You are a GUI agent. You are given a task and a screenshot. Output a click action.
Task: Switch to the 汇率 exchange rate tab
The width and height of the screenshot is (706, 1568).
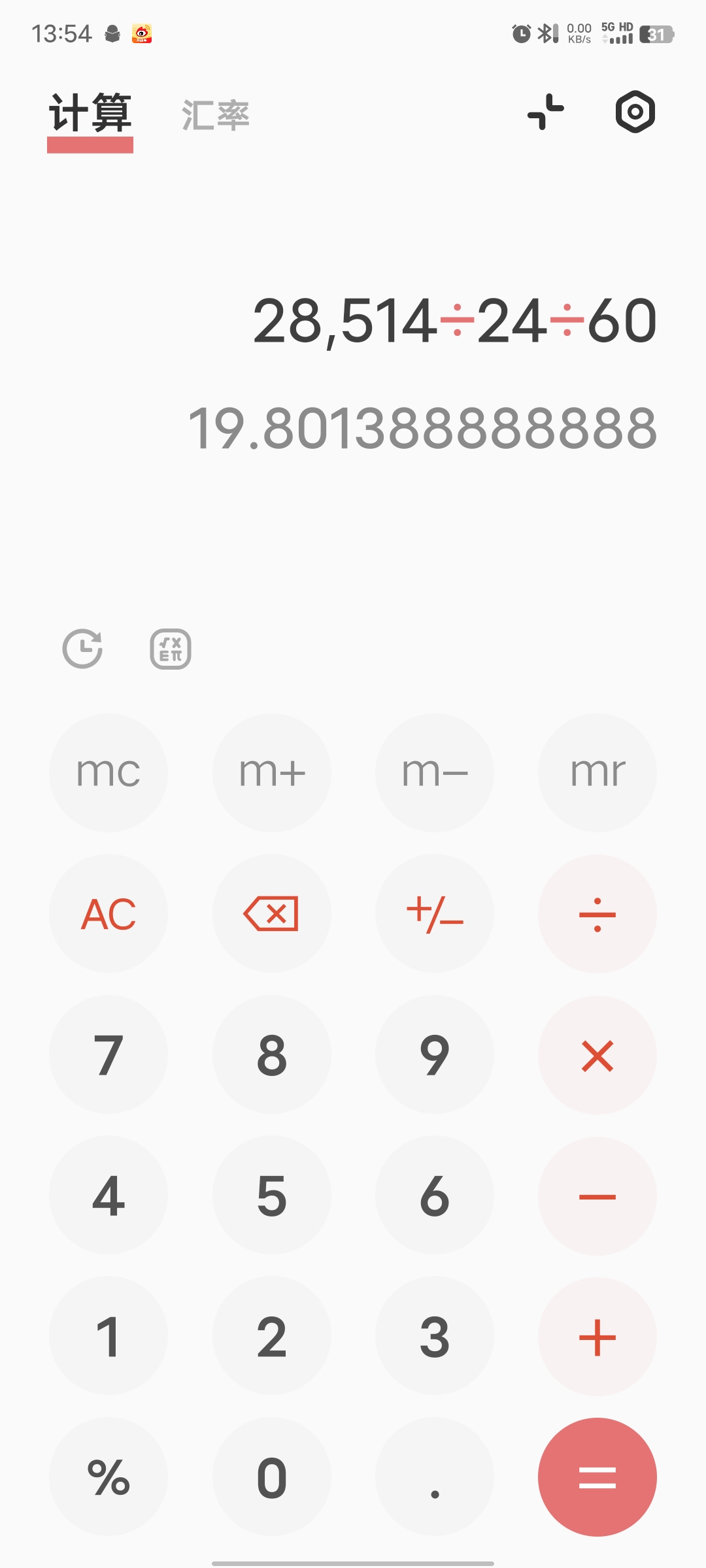point(215,116)
